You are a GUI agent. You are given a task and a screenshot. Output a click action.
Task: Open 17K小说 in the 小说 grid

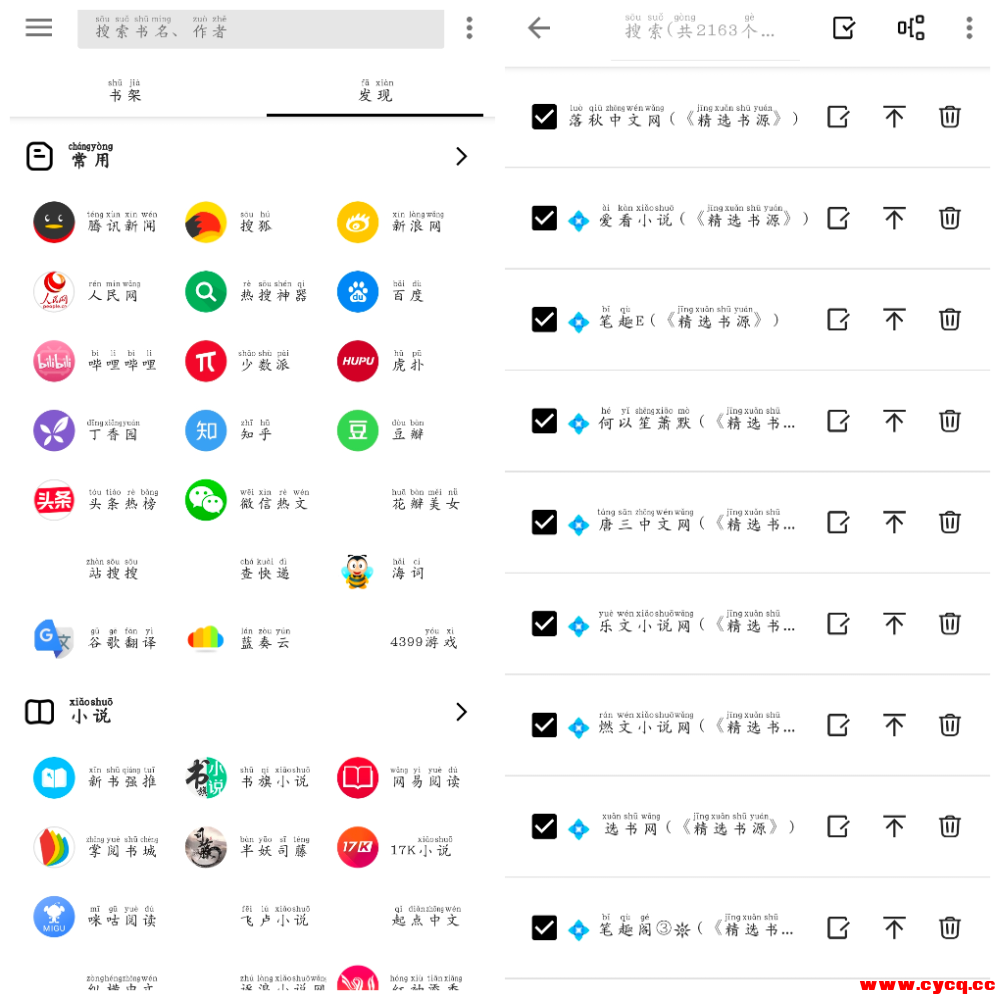[x=358, y=847]
